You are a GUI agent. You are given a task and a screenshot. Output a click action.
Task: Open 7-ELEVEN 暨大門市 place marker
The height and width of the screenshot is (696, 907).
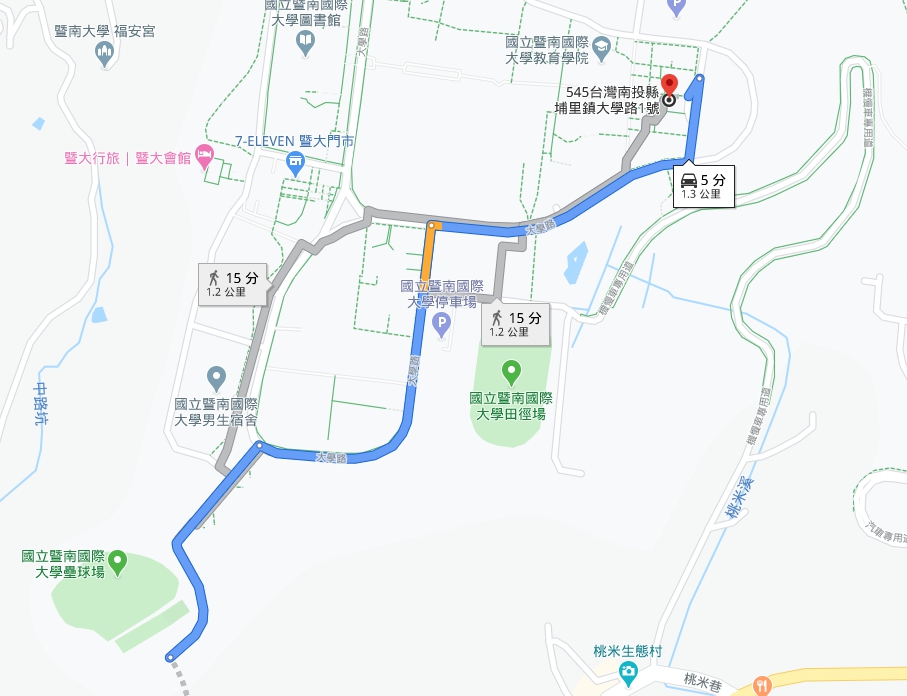294,161
